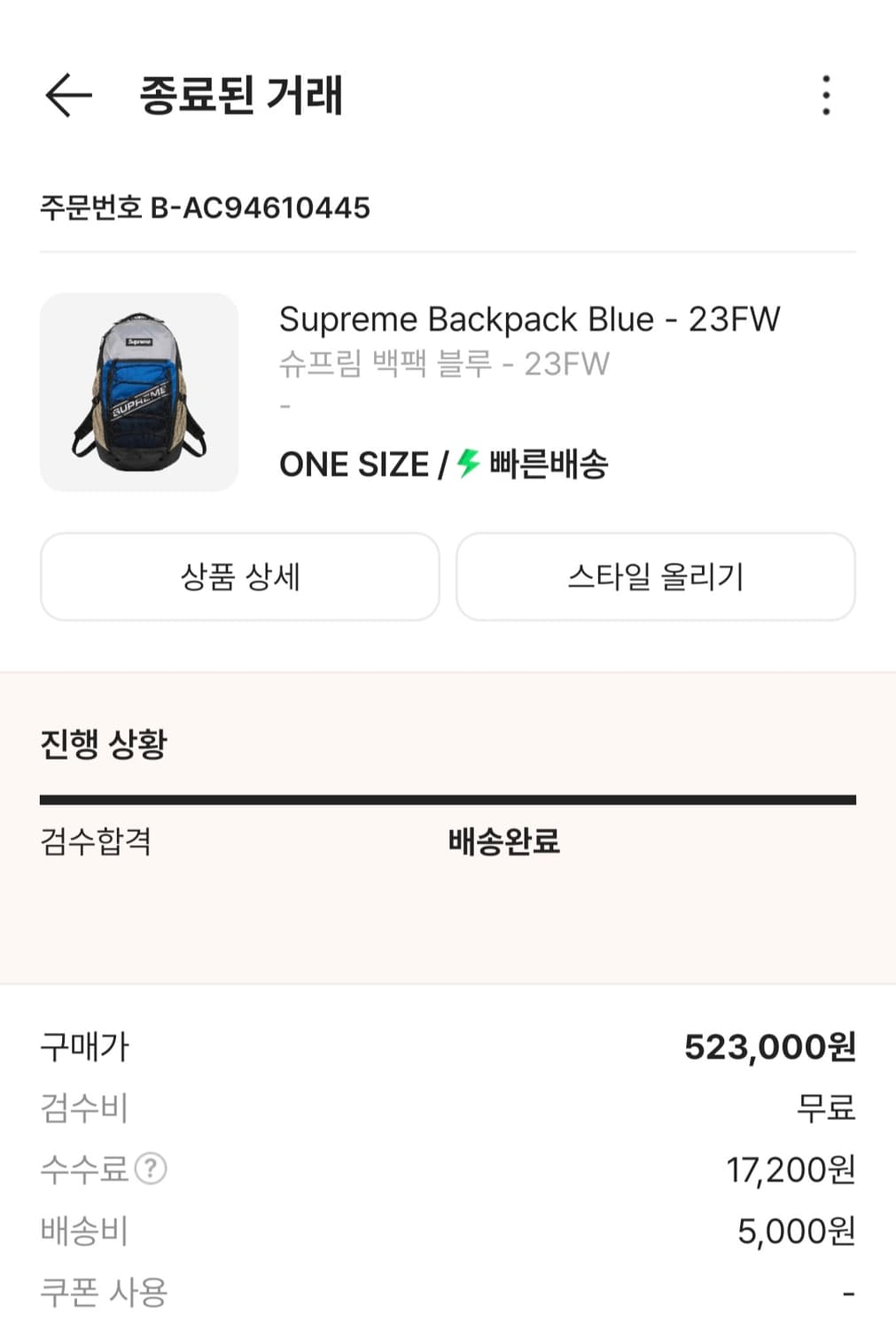Open 상품 상세 product details
The width and height of the screenshot is (896, 1330).
(239, 577)
